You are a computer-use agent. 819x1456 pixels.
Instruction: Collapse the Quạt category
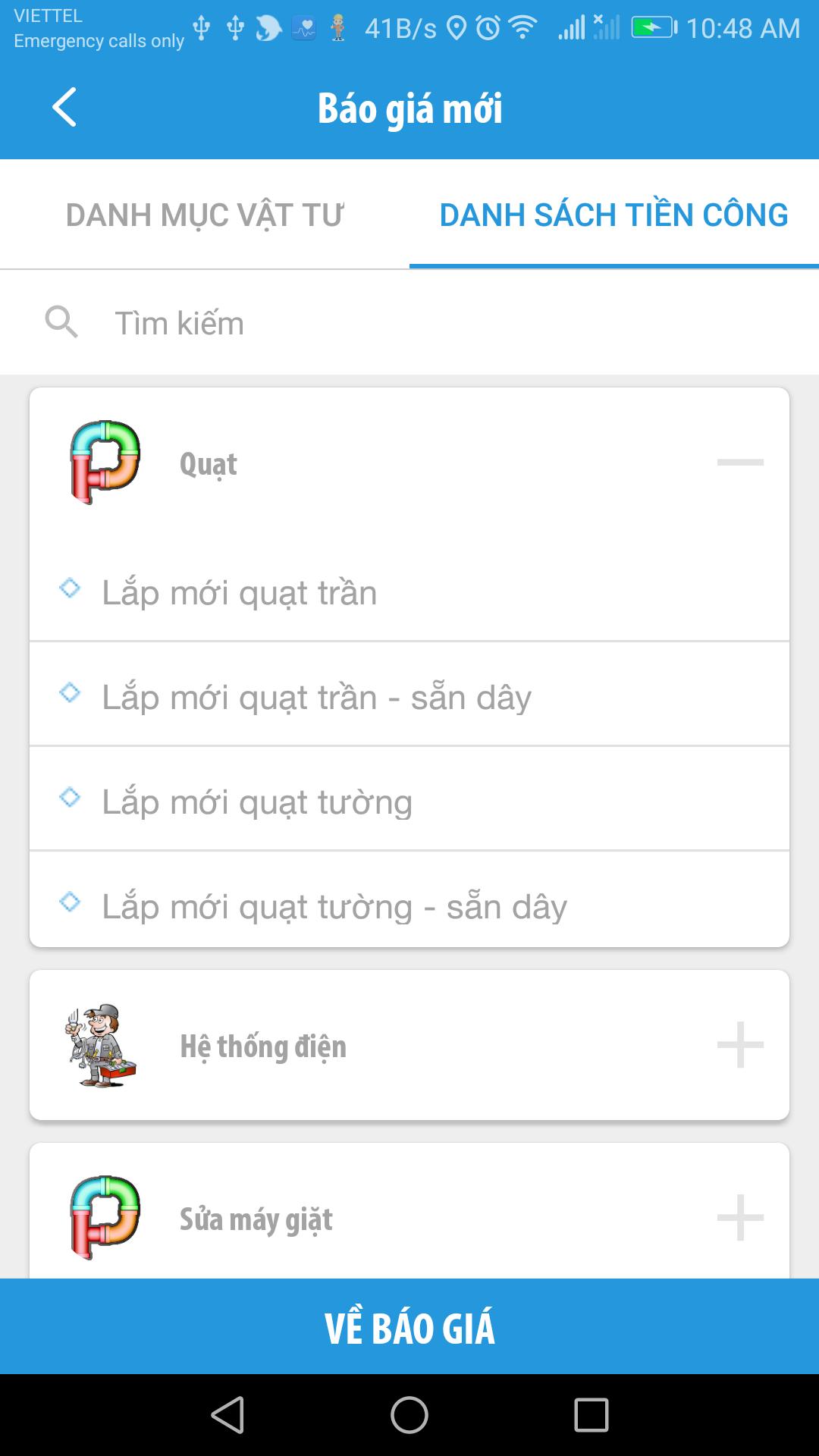click(739, 463)
